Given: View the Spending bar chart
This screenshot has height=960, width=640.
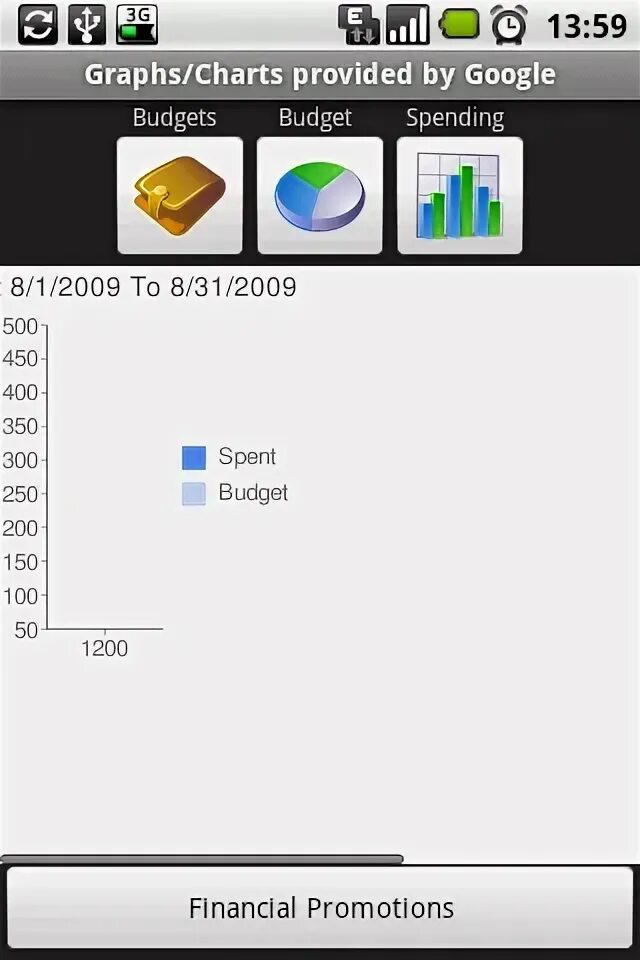Looking at the screenshot, I should click(x=460, y=195).
